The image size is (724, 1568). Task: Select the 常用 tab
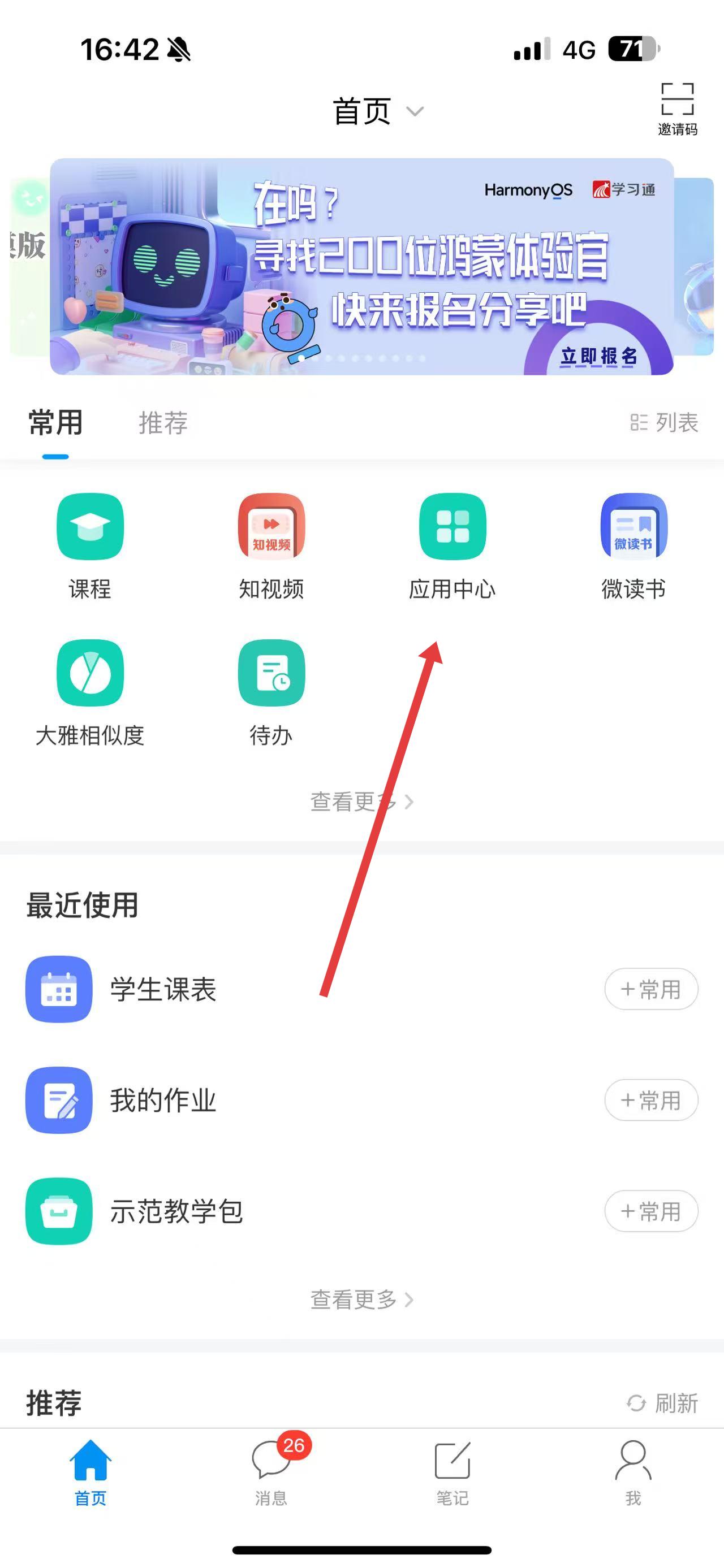55,422
